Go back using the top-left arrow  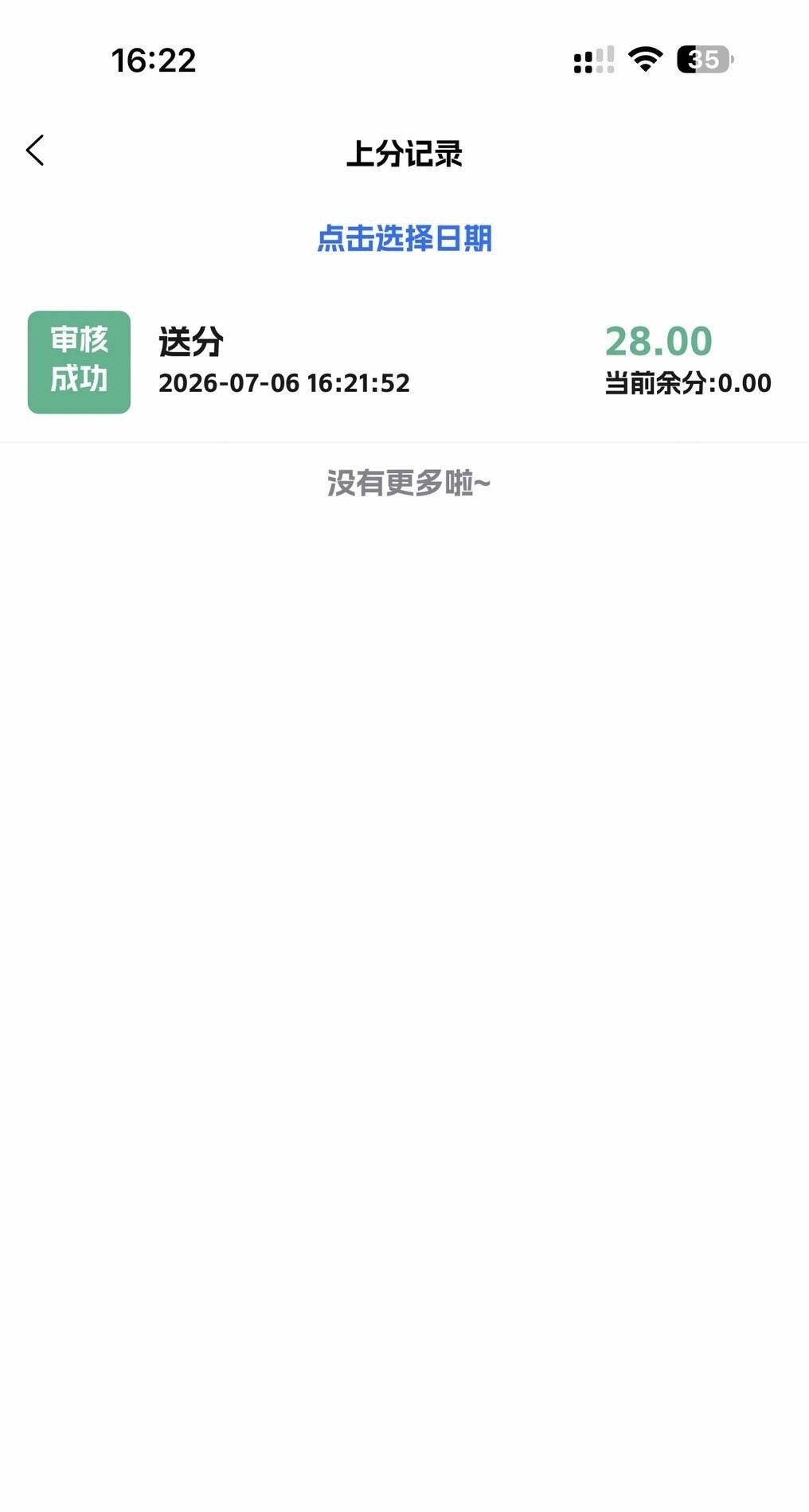(x=35, y=151)
